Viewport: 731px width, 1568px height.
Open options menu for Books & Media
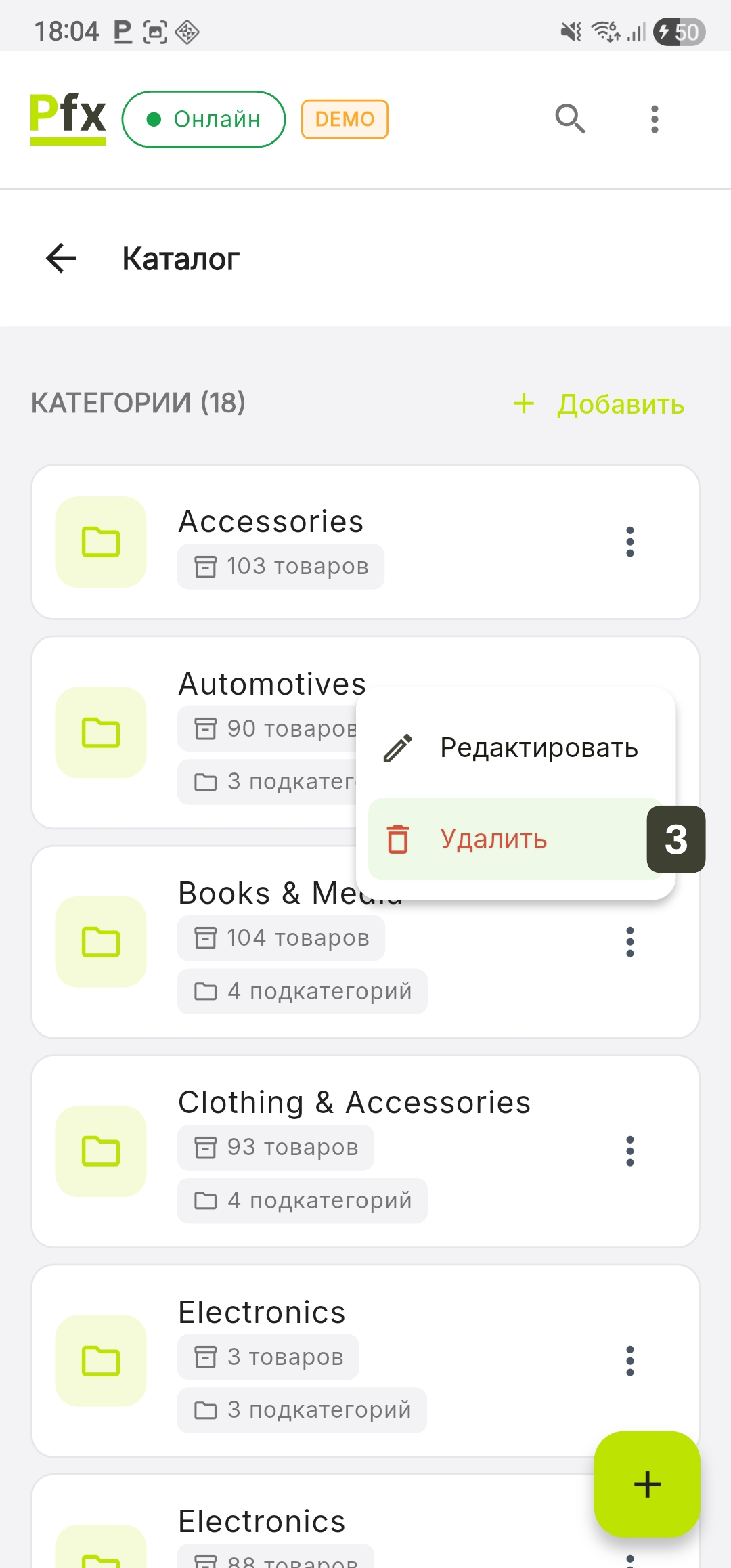(630, 942)
